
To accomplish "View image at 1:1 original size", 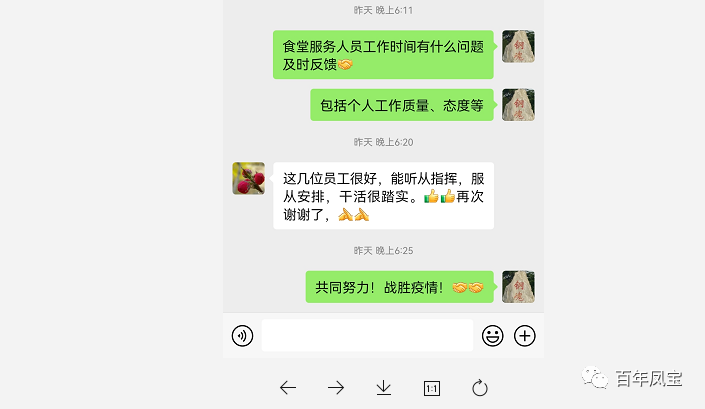I will click(x=432, y=388).
